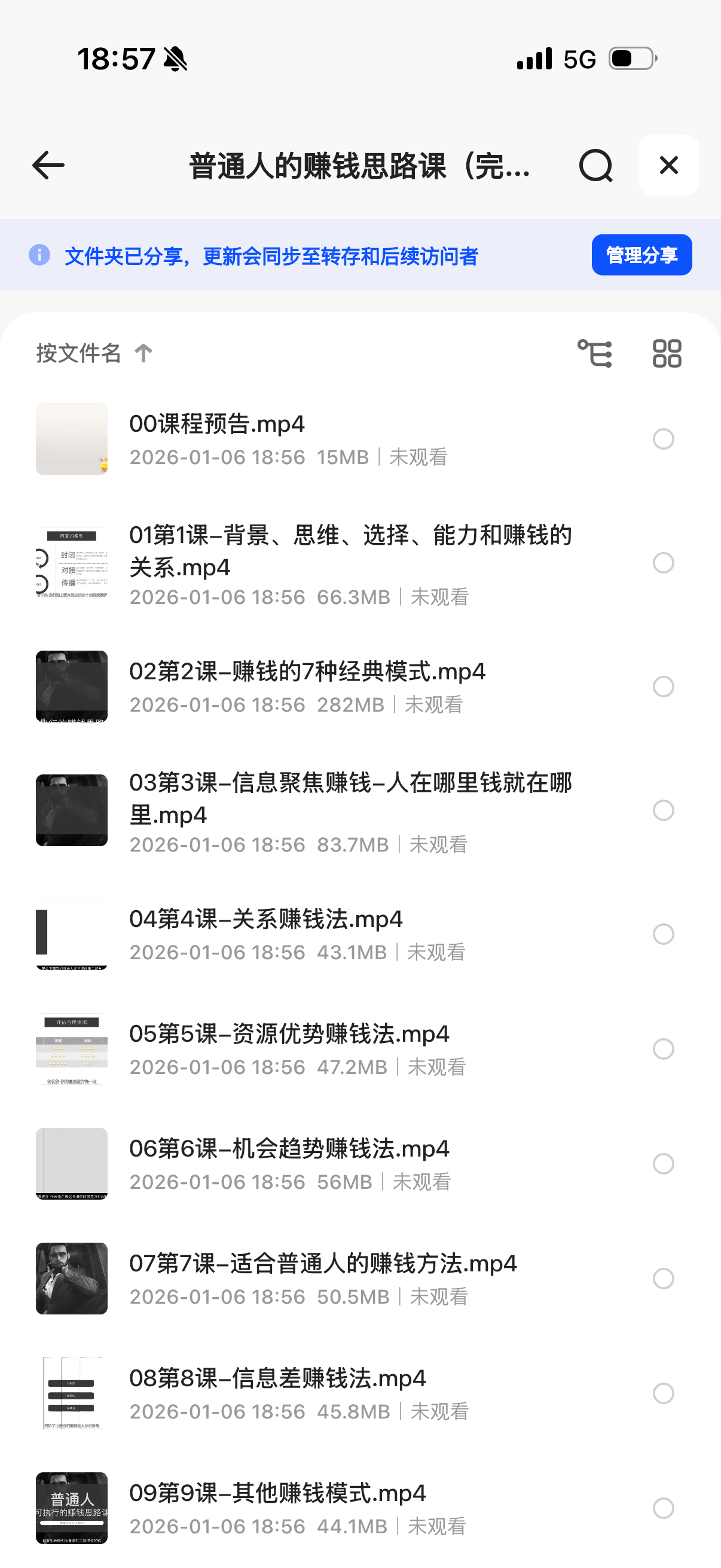This screenshot has width=721, height=1568.
Task: Play 01第1课 背景、思维、选择 video
Action: [350, 550]
